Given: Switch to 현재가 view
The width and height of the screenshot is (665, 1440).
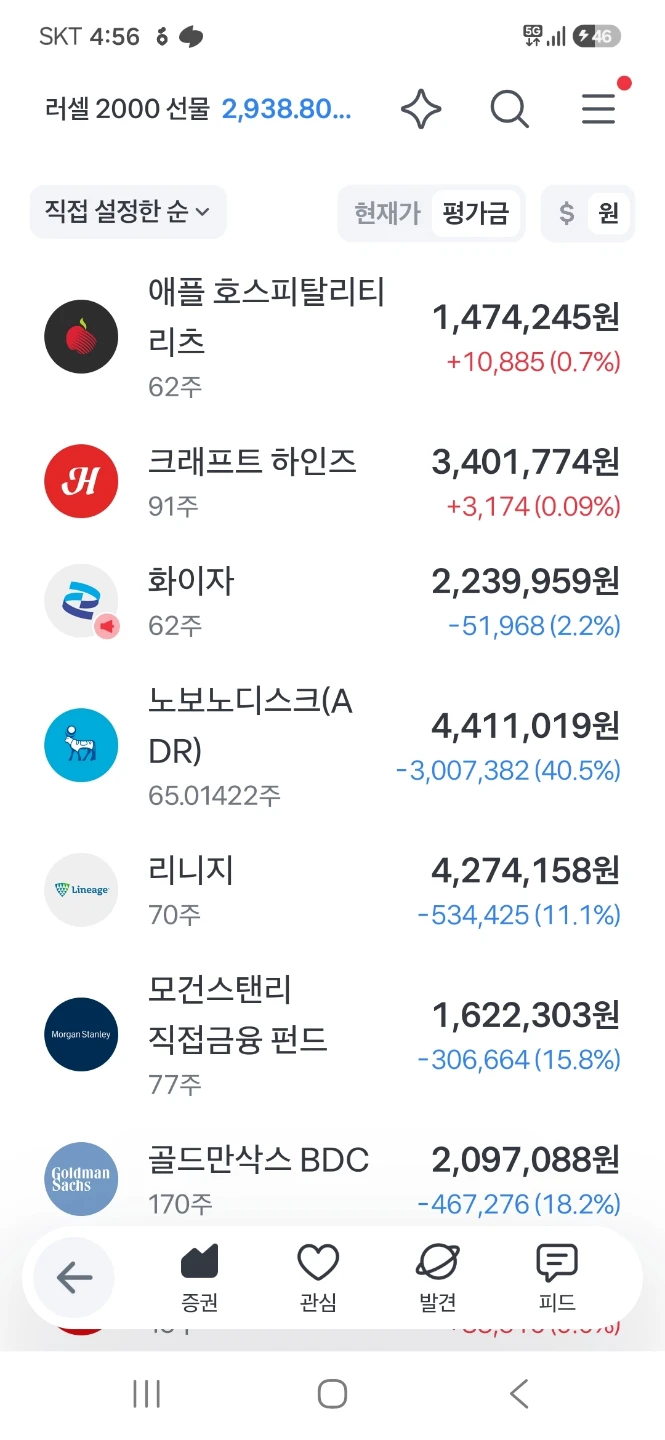Looking at the screenshot, I should [x=387, y=213].
